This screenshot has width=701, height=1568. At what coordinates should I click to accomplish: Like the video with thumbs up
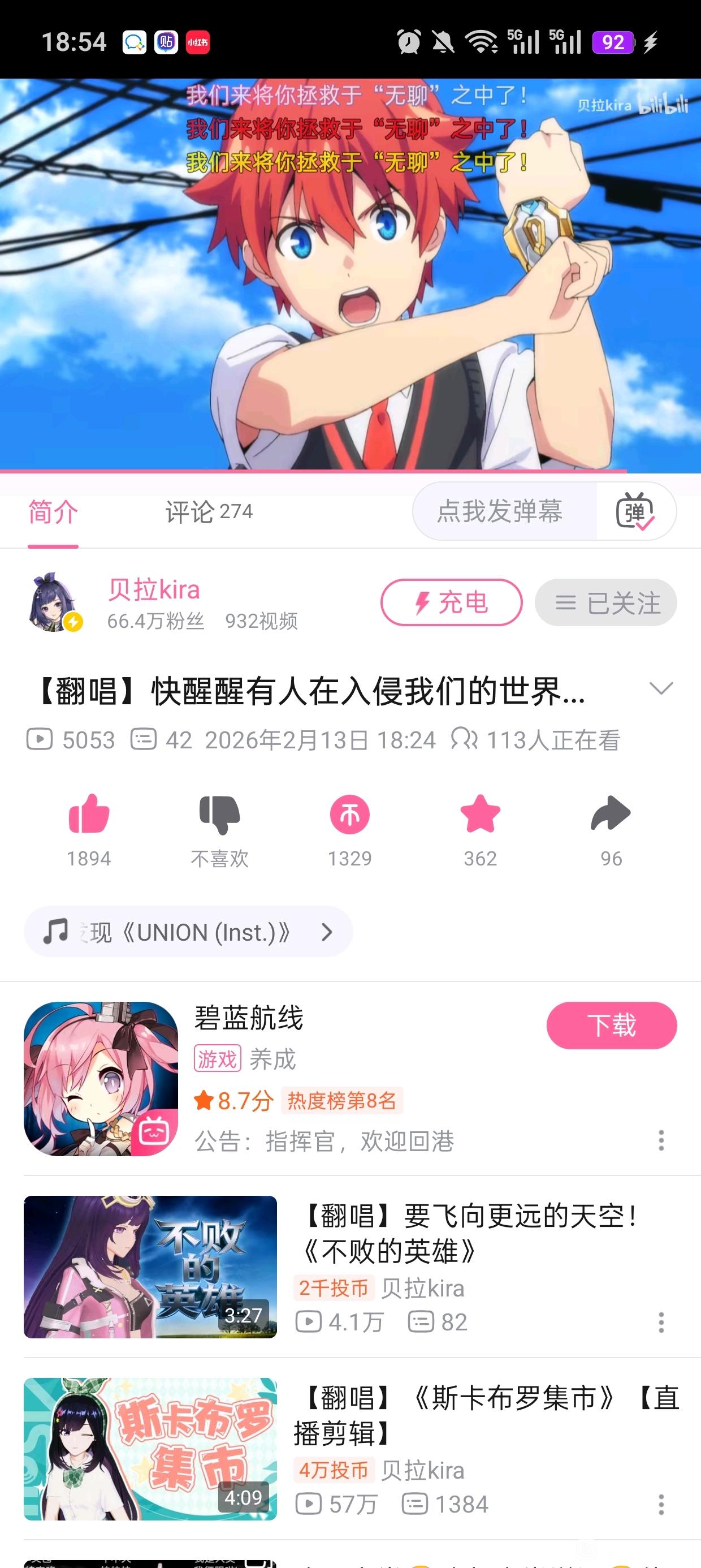tap(89, 815)
